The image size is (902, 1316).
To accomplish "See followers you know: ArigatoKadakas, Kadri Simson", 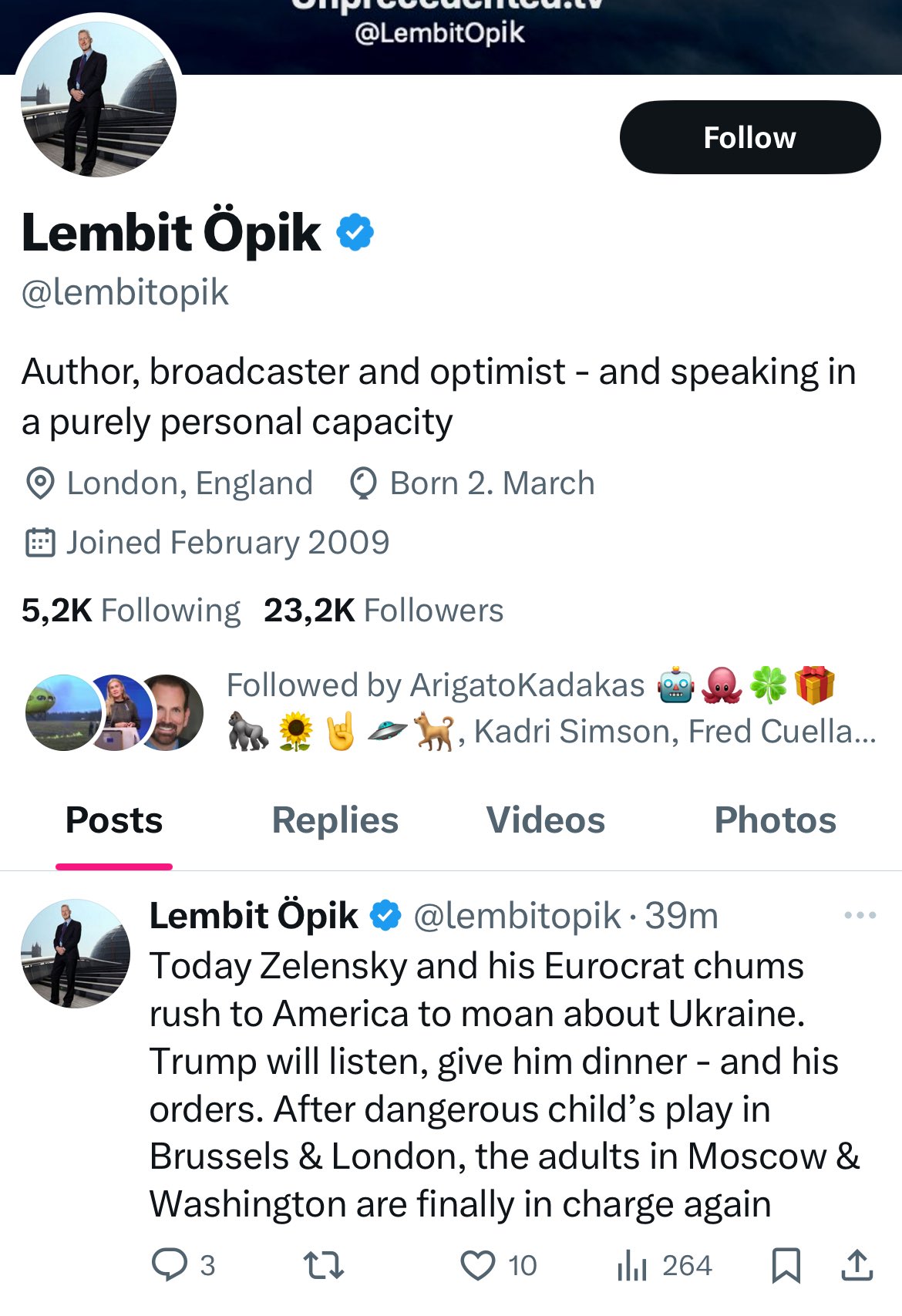I will (x=550, y=708).
